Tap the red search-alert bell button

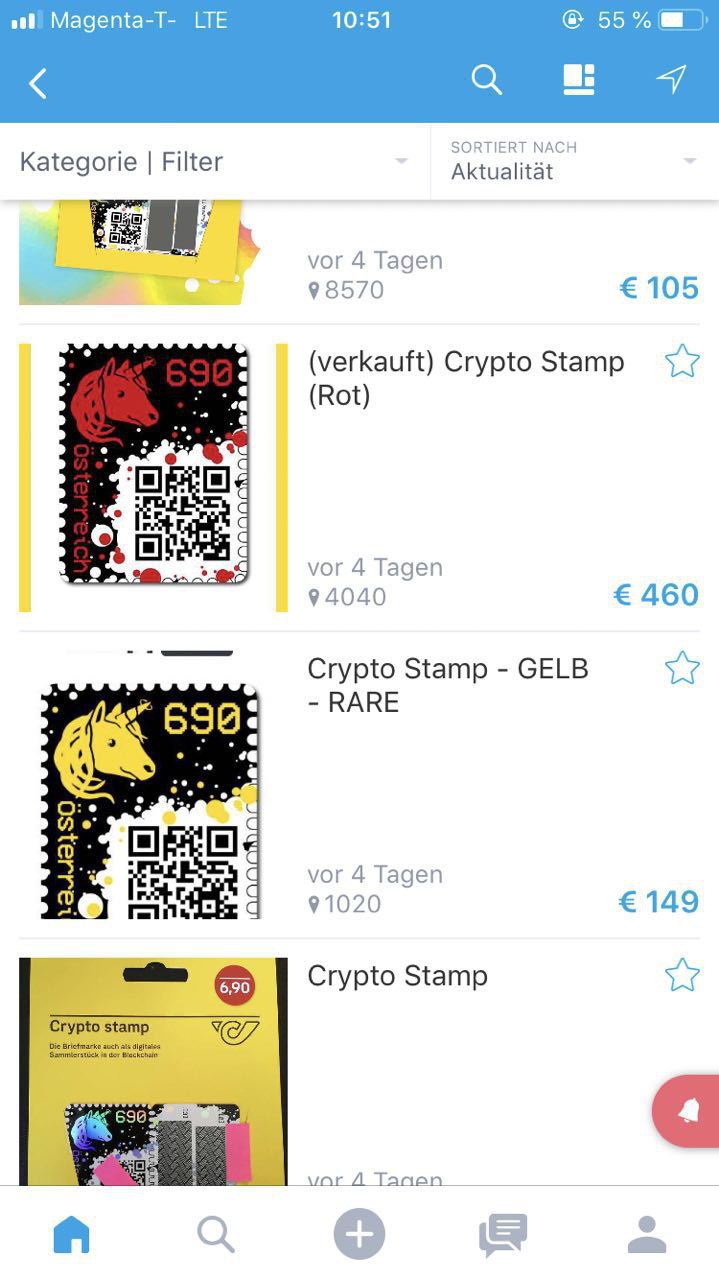click(x=689, y=1111)
